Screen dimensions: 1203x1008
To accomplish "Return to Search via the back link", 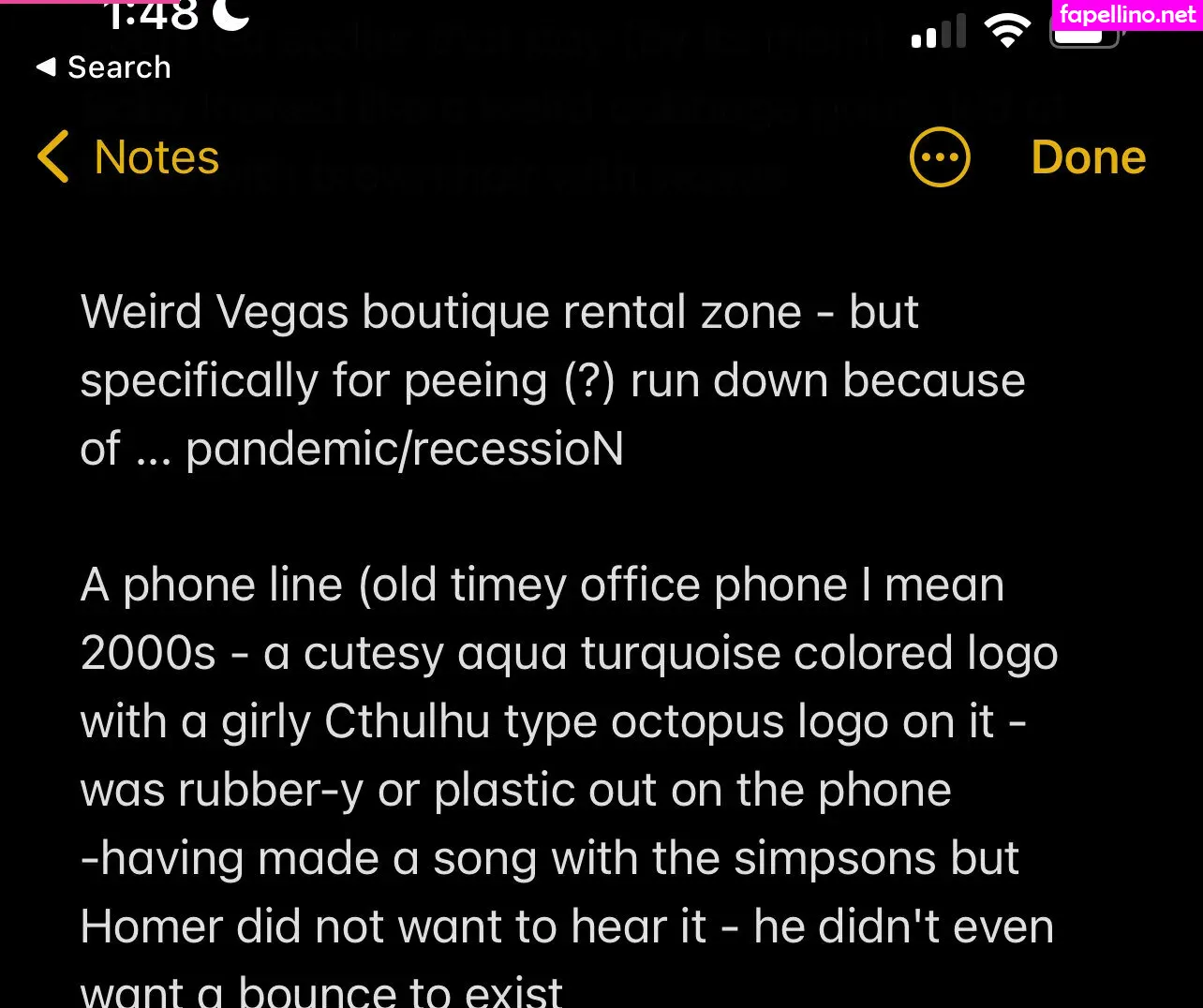I will click(104, 67).
